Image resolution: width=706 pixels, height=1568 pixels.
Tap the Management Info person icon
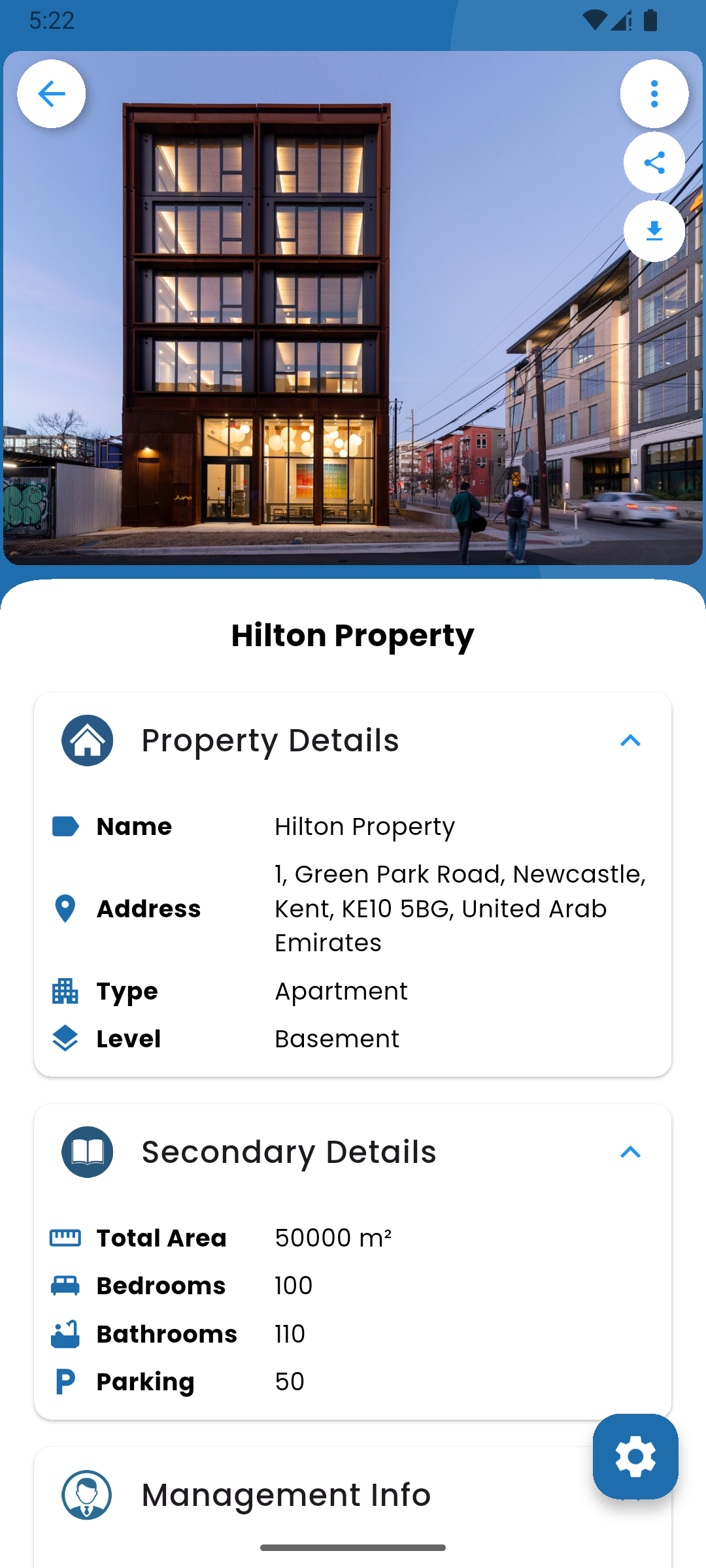86,1495
